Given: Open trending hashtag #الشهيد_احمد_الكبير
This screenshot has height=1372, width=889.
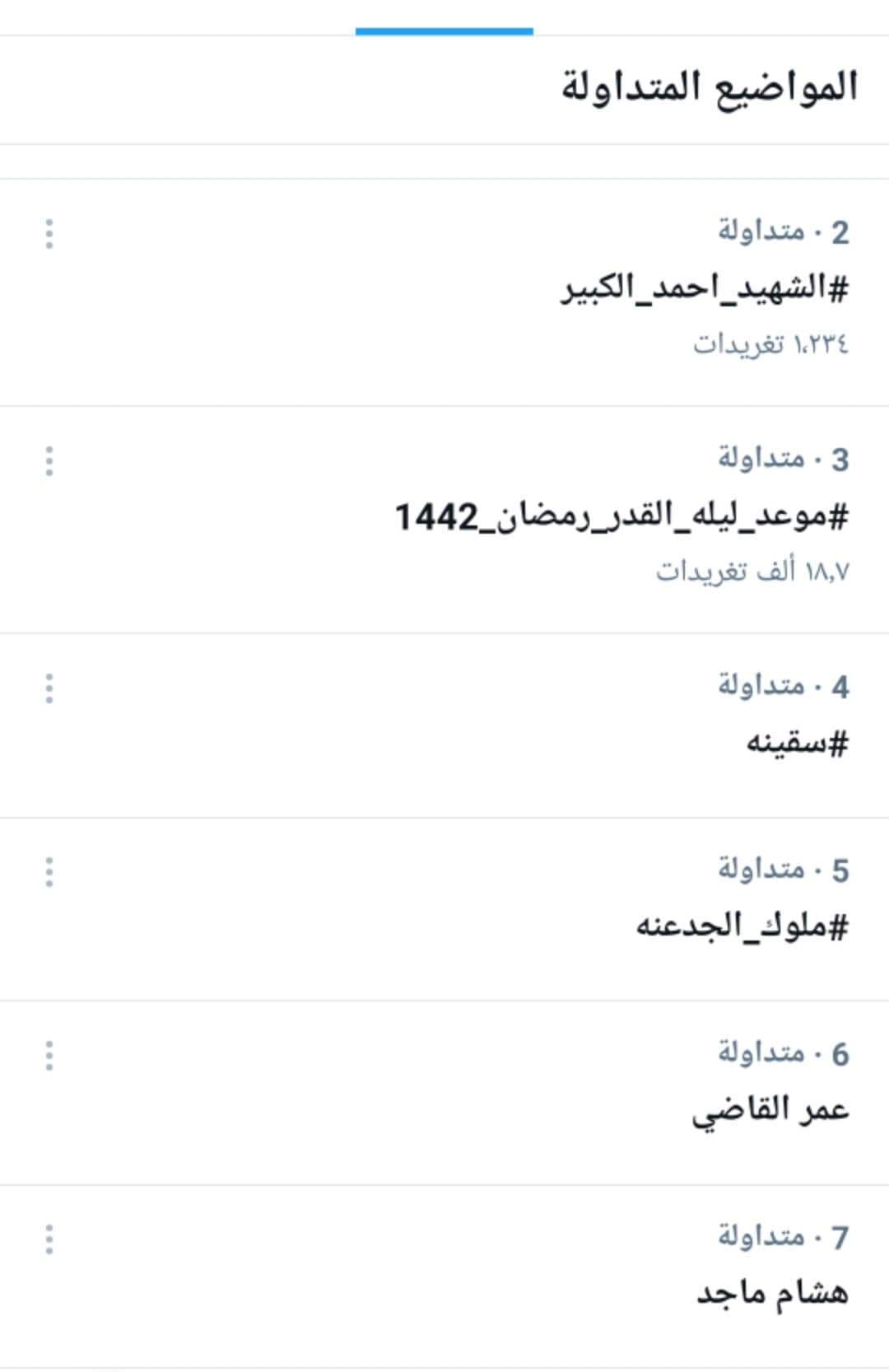Looking at the screenshot, I should pos(705,289).
